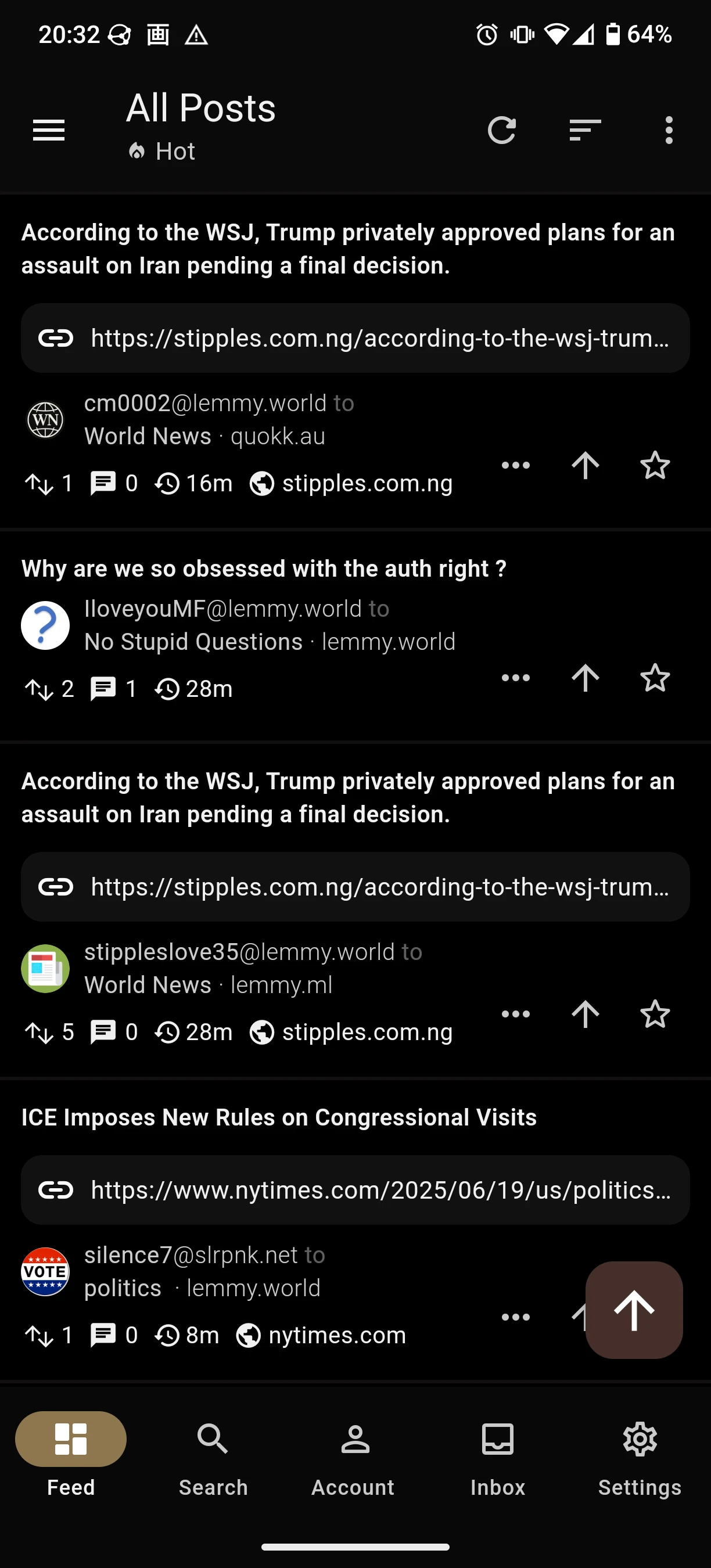
Task: Open more options on cm0002's post
Action: 516,466
